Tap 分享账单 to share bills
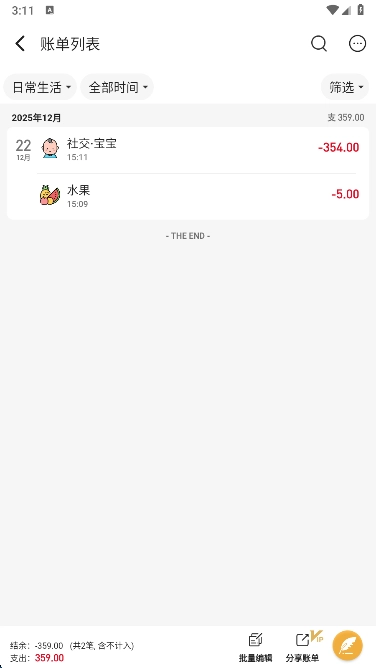 click(302, 647)
